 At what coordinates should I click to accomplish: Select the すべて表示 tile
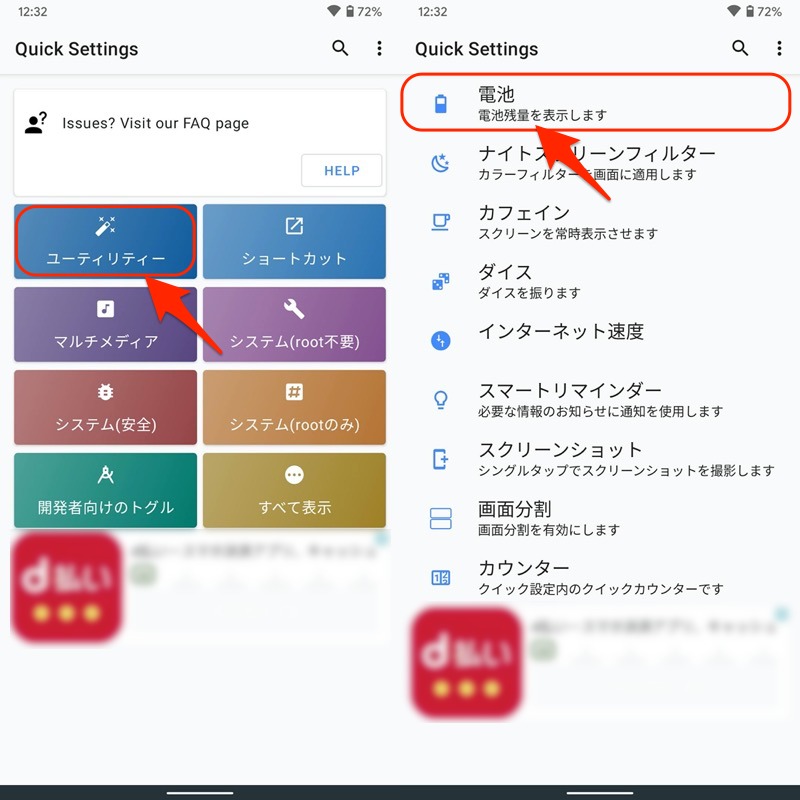tap(294, 490)
